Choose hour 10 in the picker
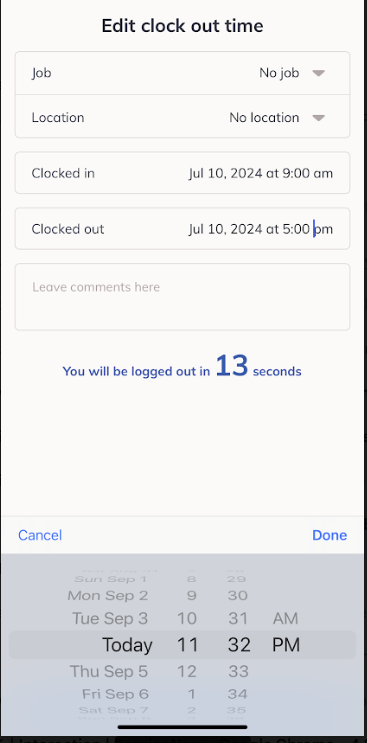Screen dimensions: 367x743 pyautogui.click(x=187, y=618)
